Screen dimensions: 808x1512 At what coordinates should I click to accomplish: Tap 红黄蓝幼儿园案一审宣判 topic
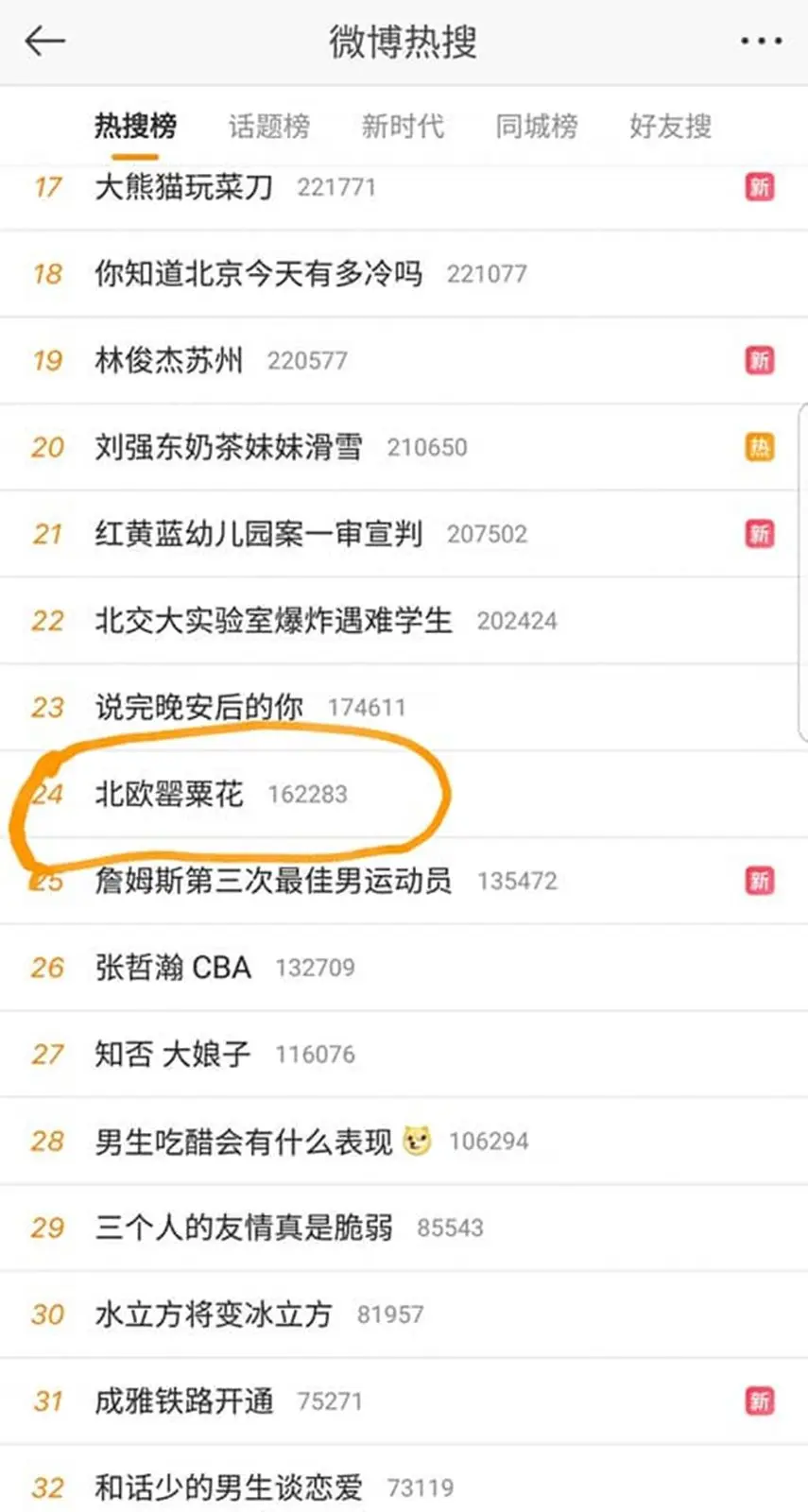pyautogui.click(x=258, y=534)
